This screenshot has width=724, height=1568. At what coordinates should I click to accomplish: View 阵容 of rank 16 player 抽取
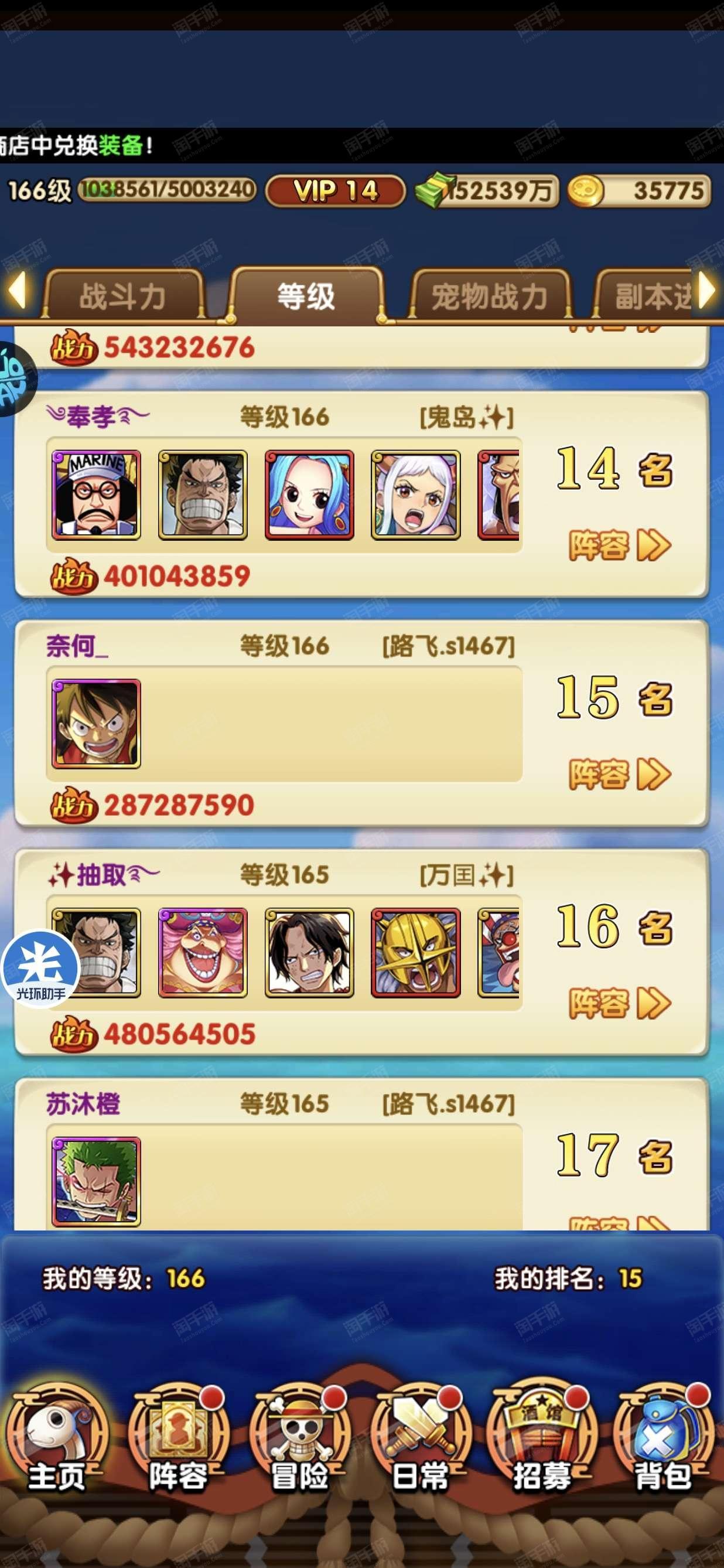(x=619, y=1003)
